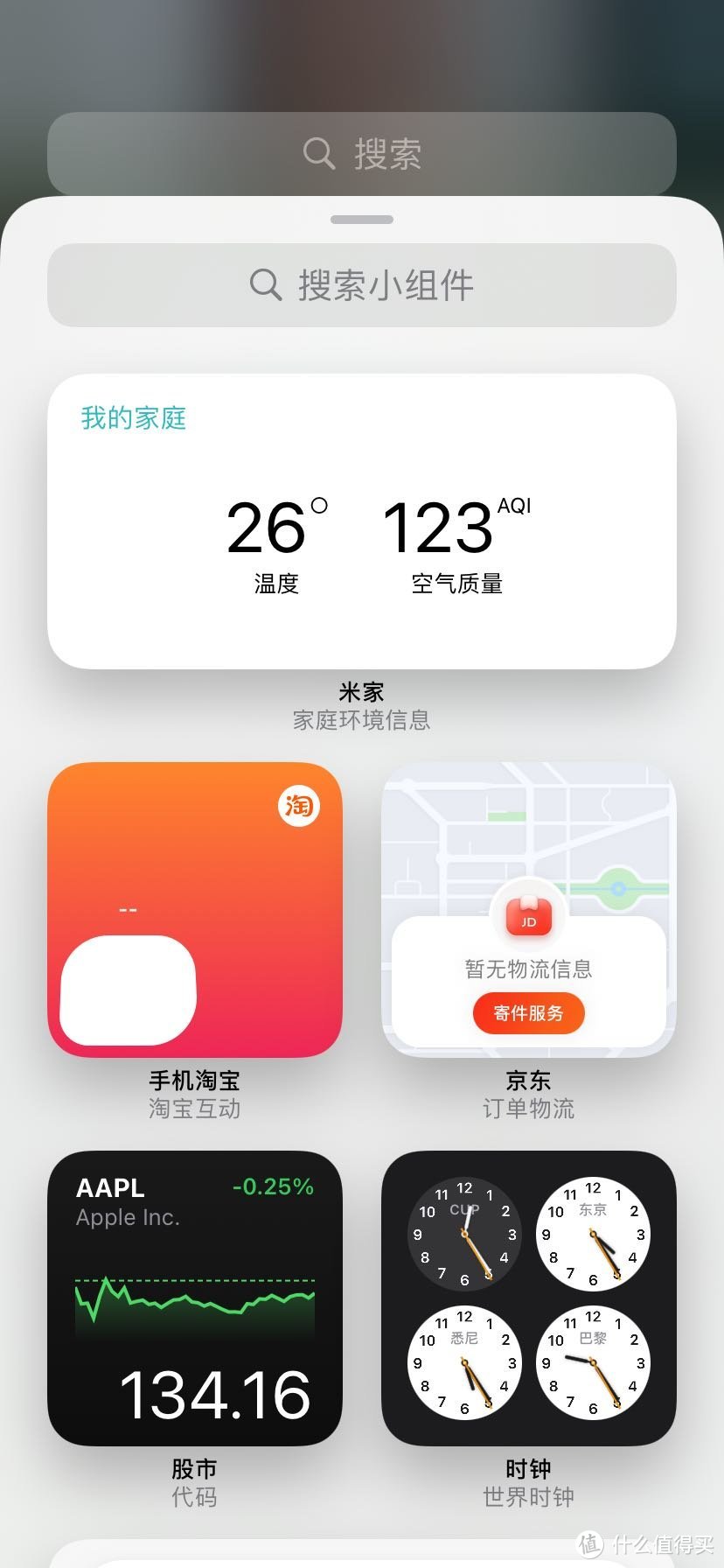Open the 京东 订单物流 widget

pos(529,910)
